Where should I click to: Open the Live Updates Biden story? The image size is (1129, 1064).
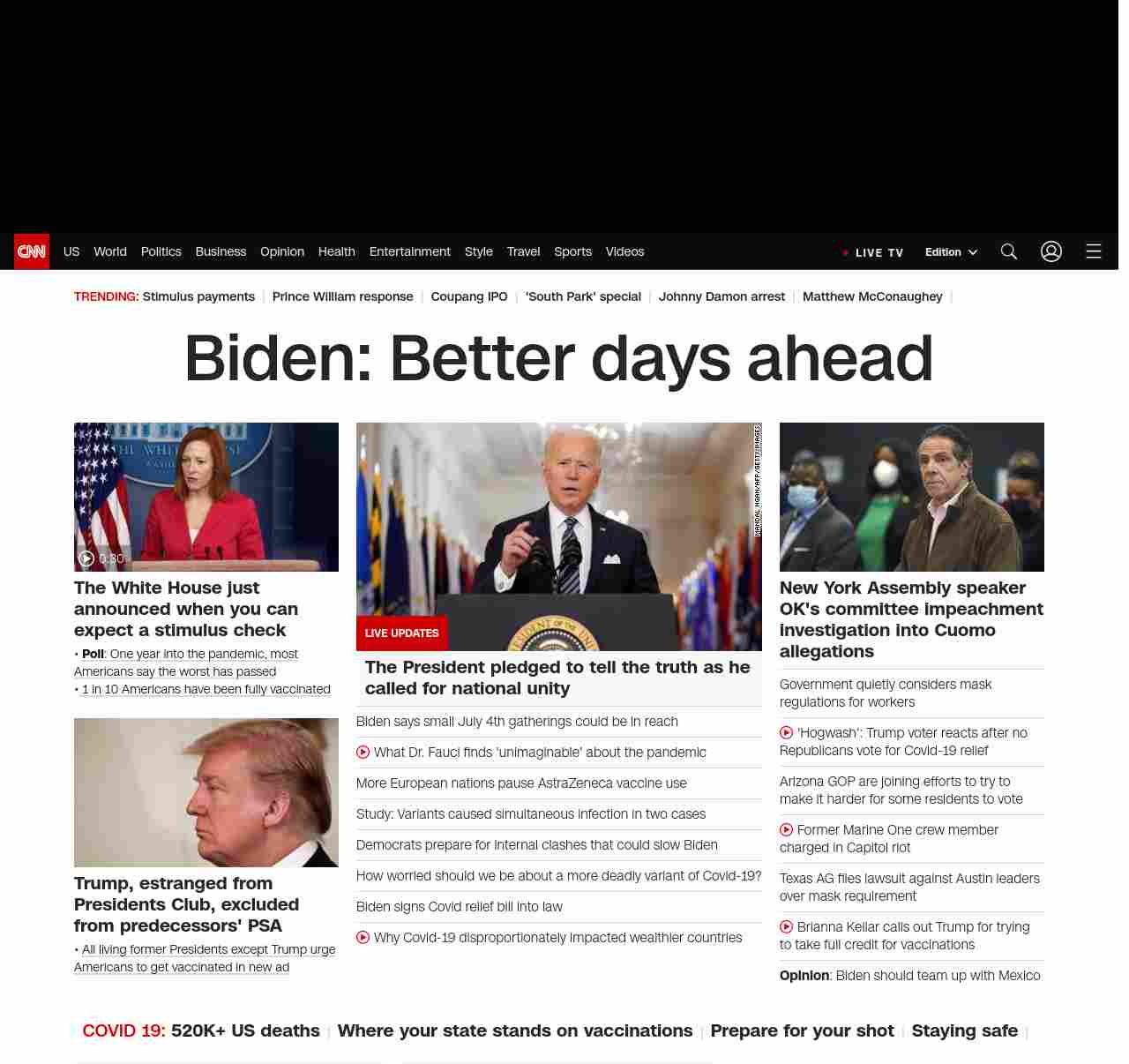coord(557,678)
